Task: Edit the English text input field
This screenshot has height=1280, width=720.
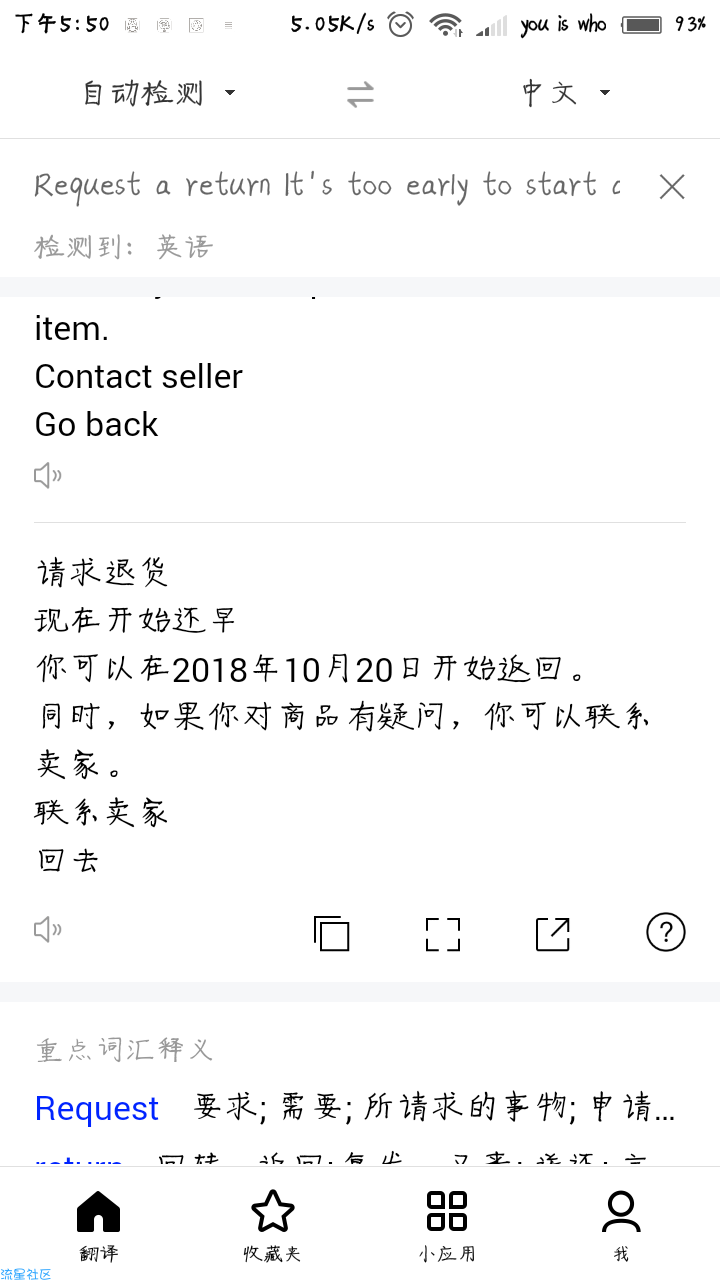Action: coord(327,186)
